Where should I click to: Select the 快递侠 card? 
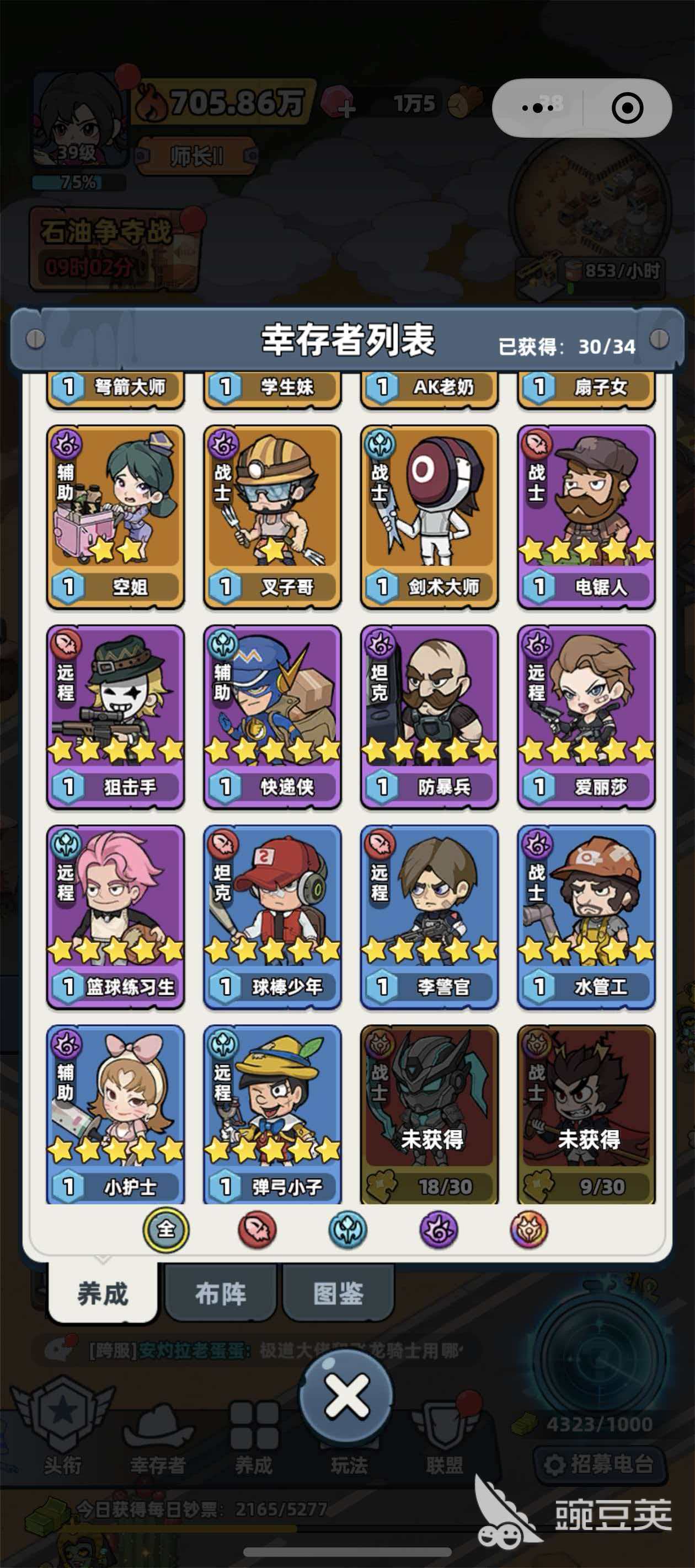(x=272, y=716)
